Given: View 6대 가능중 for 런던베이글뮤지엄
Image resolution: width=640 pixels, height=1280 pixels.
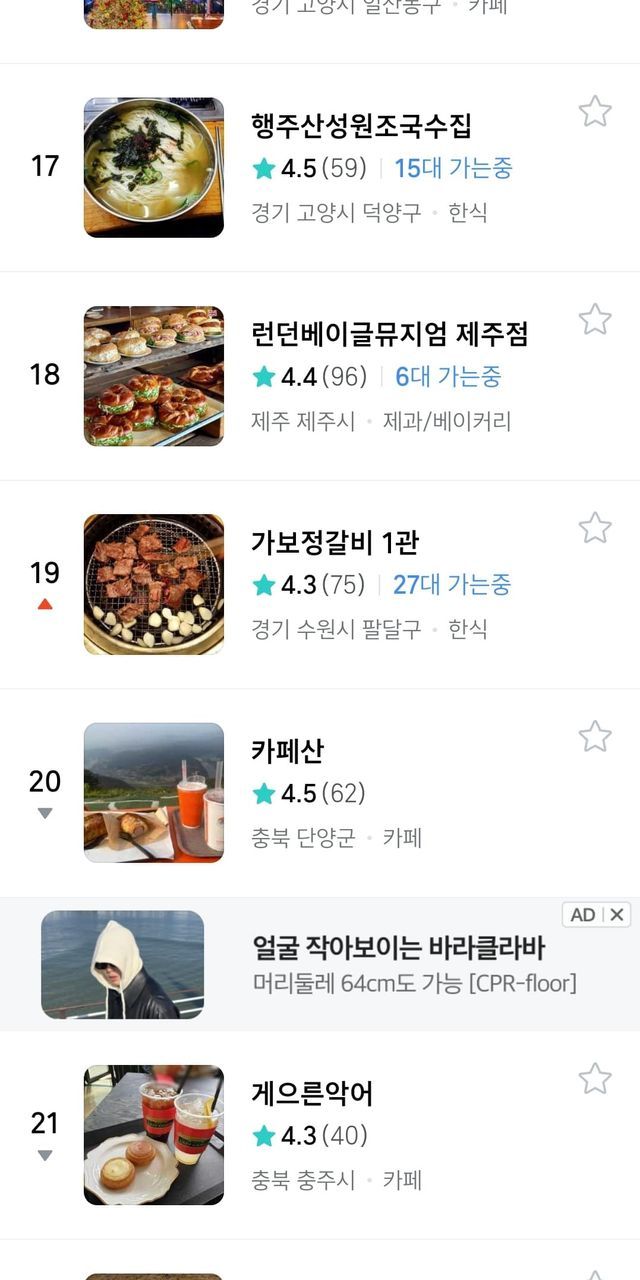Looking at the screenshot, I should pos(448,377).
